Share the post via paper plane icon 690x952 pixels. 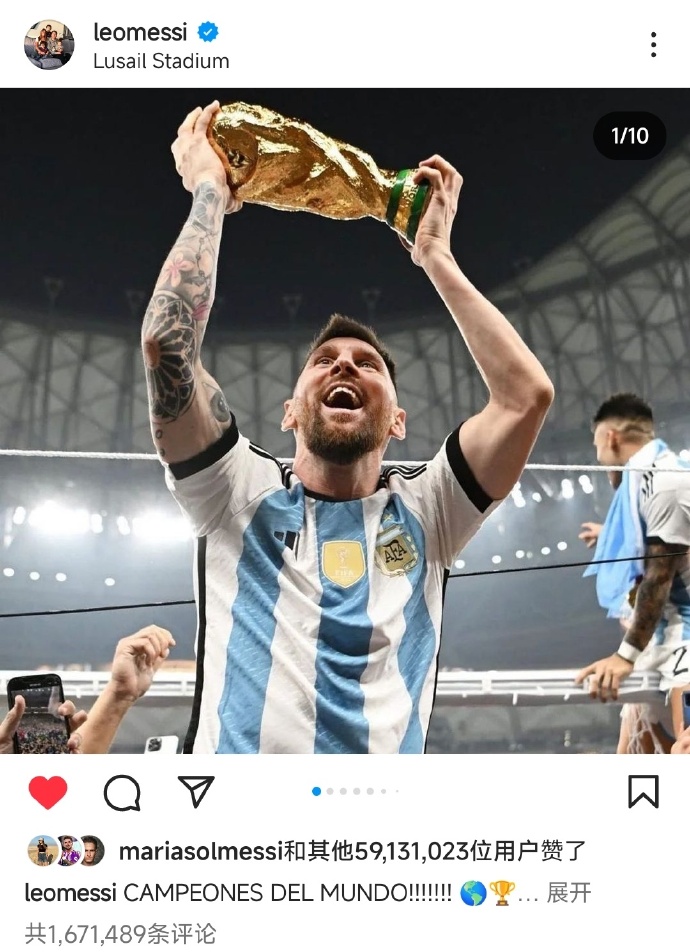click(x=196, y=791)
